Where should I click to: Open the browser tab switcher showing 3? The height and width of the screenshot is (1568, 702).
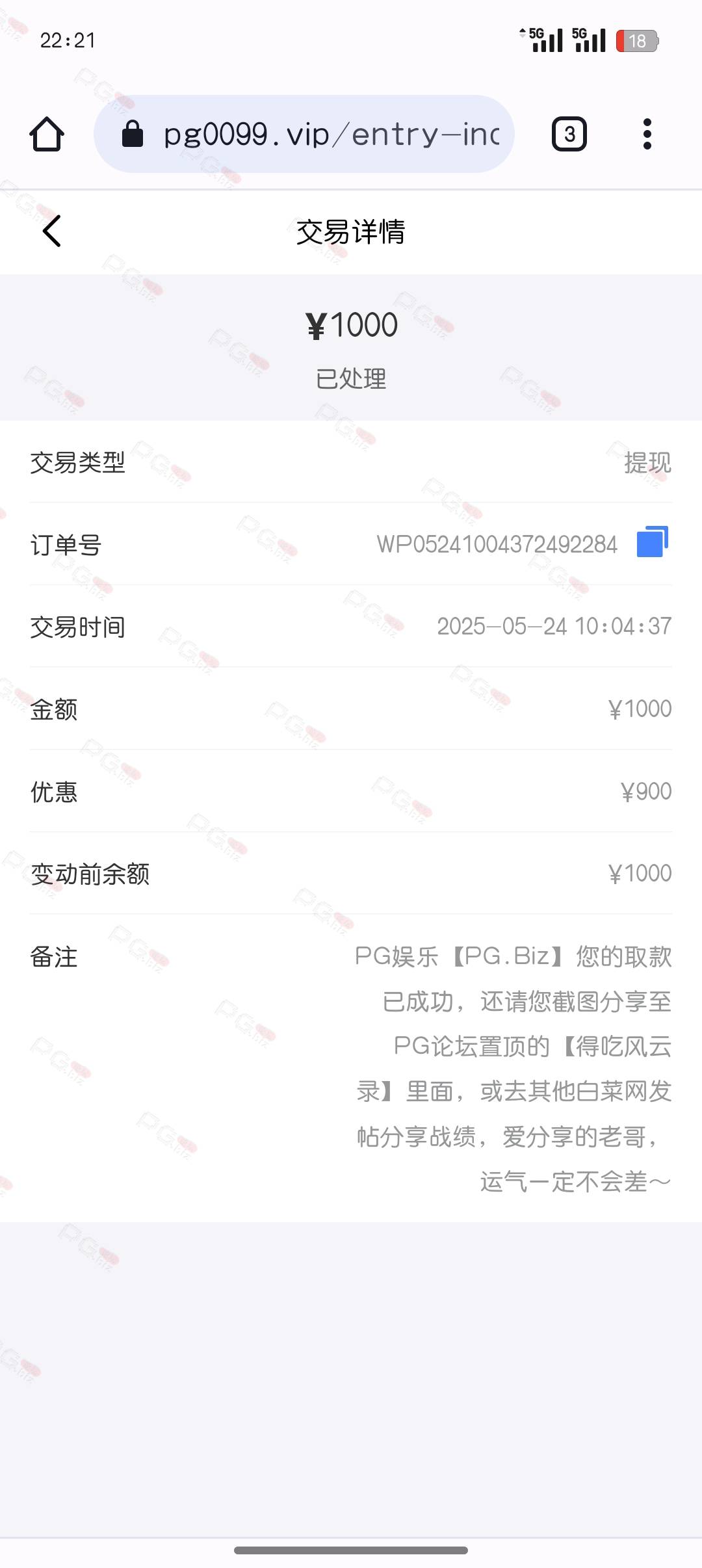click(x=569, y=135)
